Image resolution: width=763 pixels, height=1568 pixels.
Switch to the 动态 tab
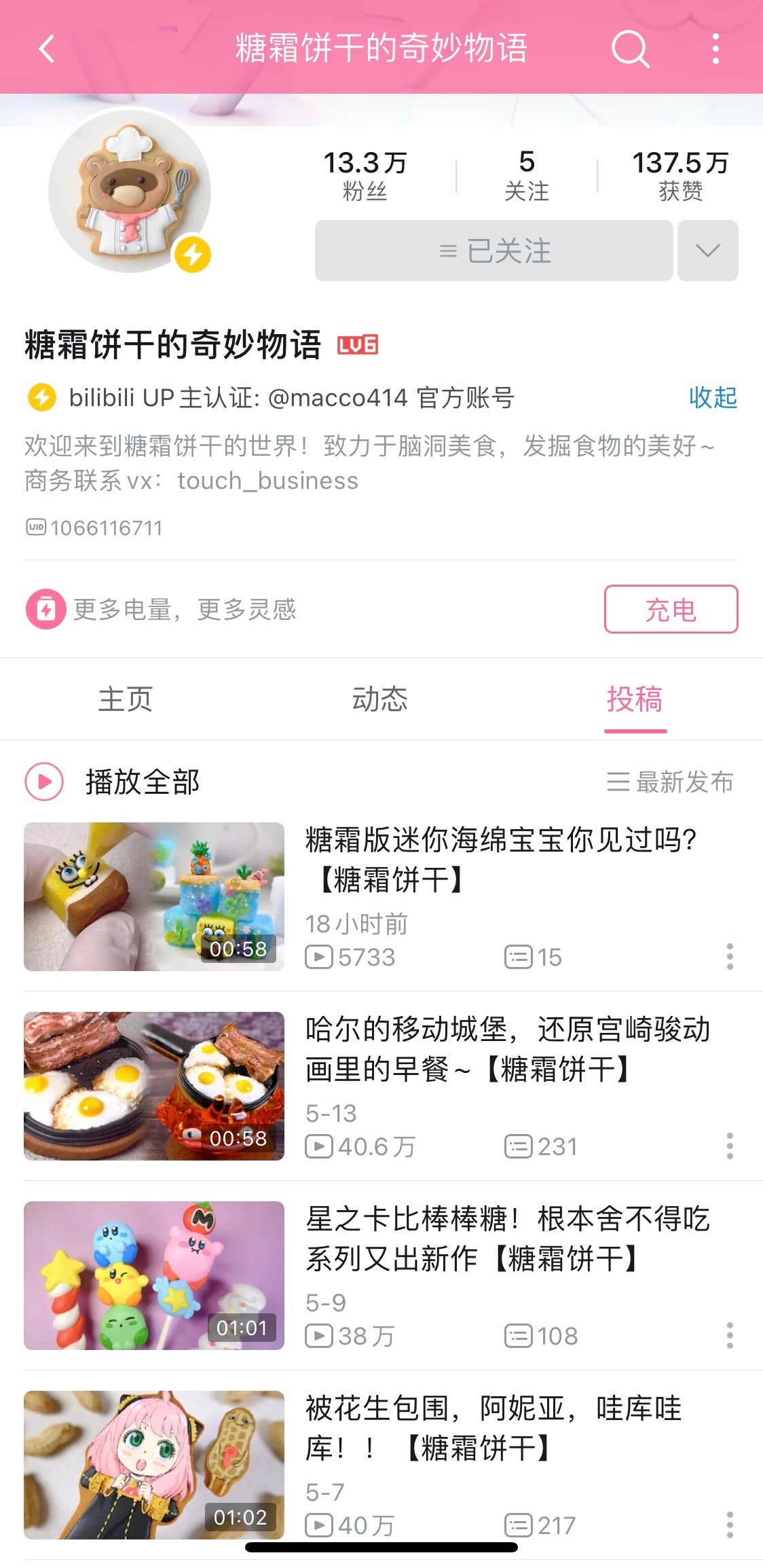point(380,699)
